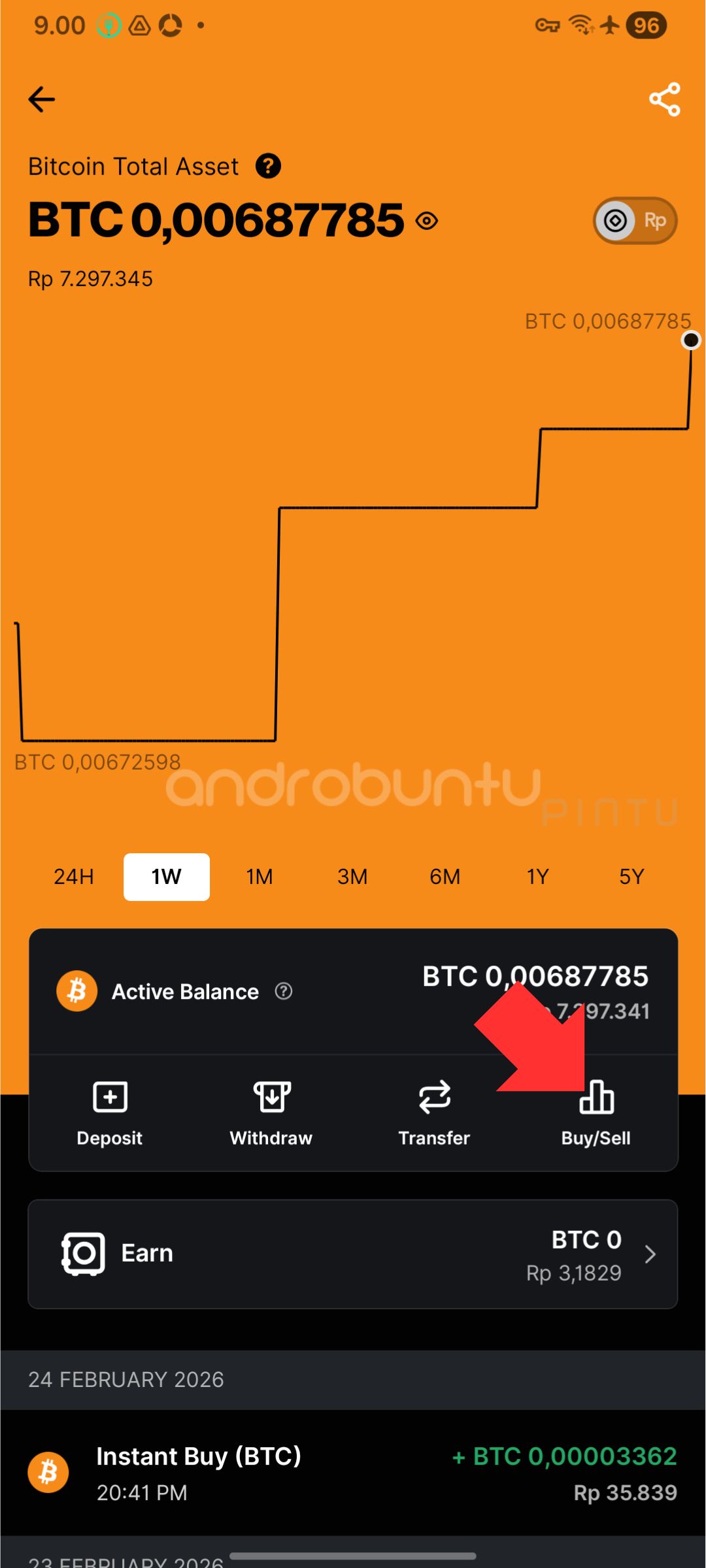Viewport: 706px width, 1568px height.
Task: Select the 1M timeframe
Action: coord(260,877)
